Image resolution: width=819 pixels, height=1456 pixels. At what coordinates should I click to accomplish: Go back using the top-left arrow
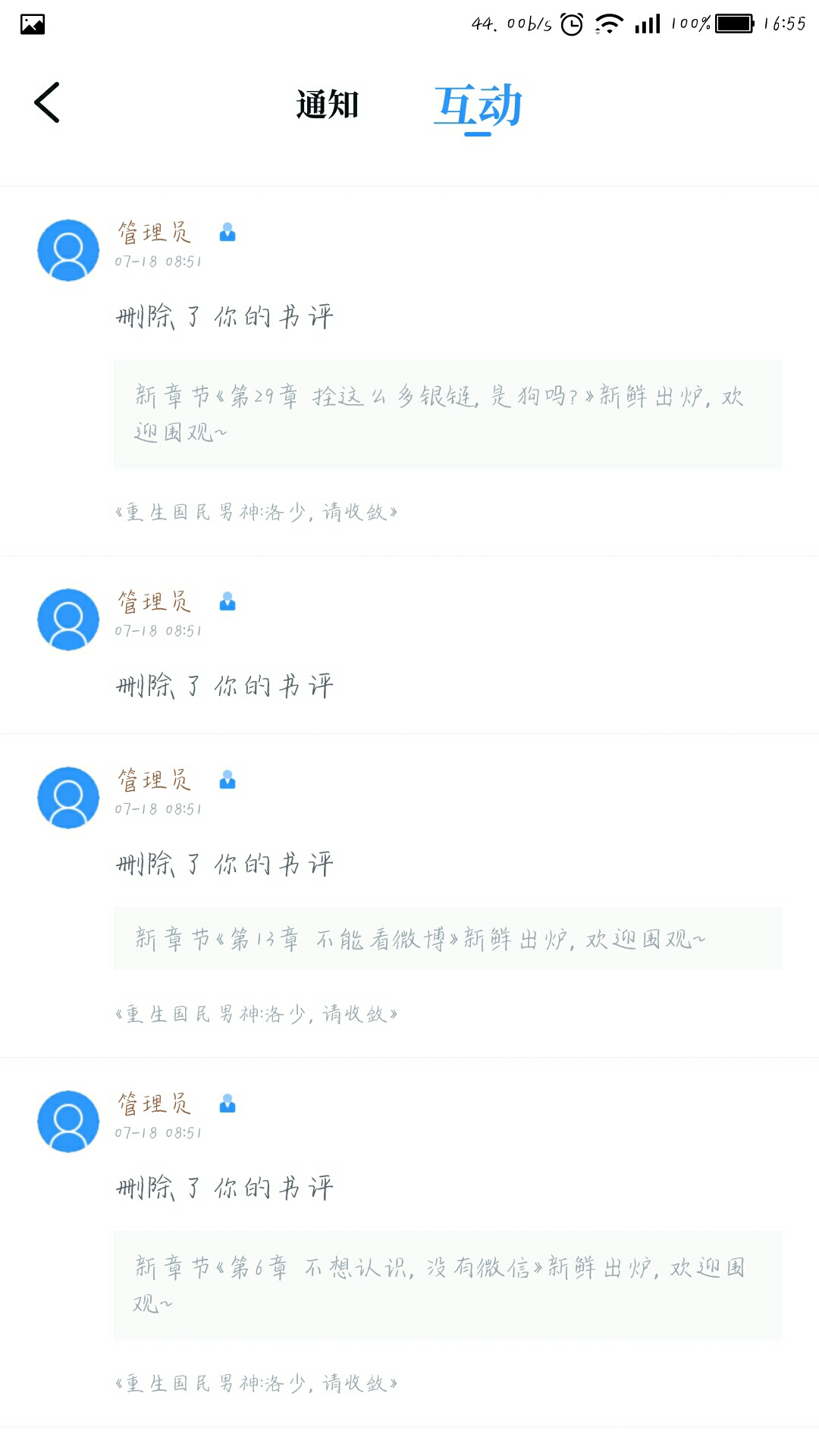click(47, 103)
